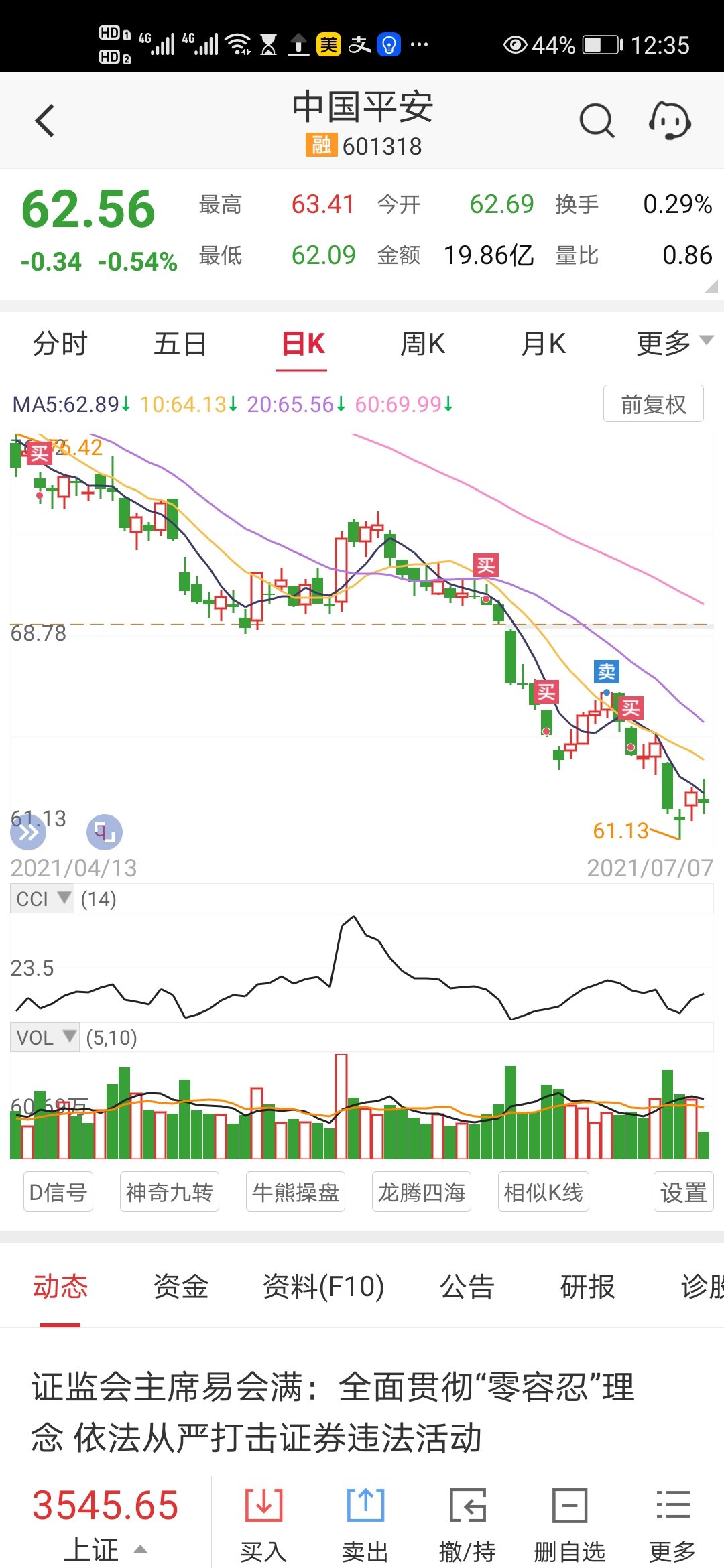Open the search magnifier icon
The image size is (724, 1568).
(x=596, y=121)
